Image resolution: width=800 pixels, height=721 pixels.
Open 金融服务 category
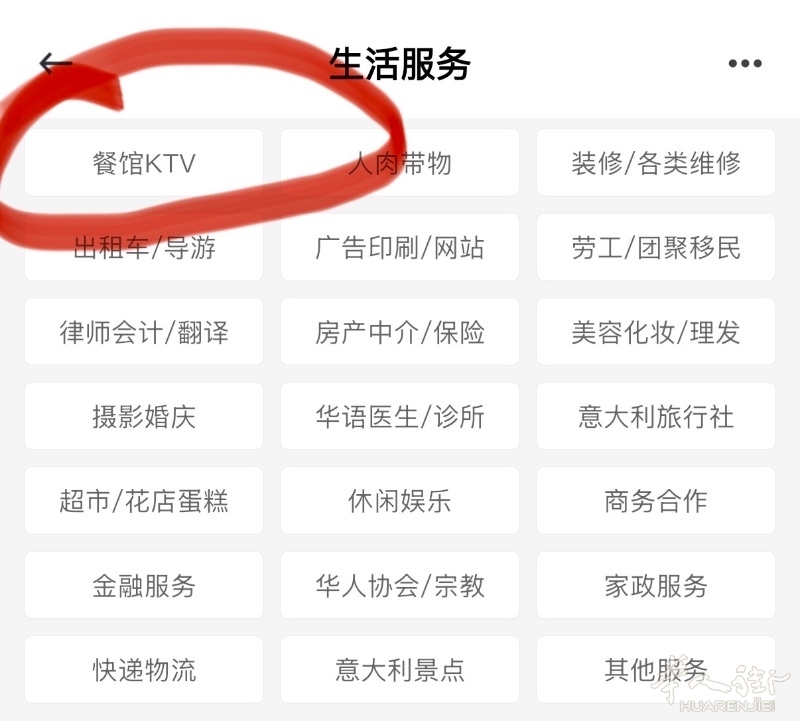coord(144,586)
